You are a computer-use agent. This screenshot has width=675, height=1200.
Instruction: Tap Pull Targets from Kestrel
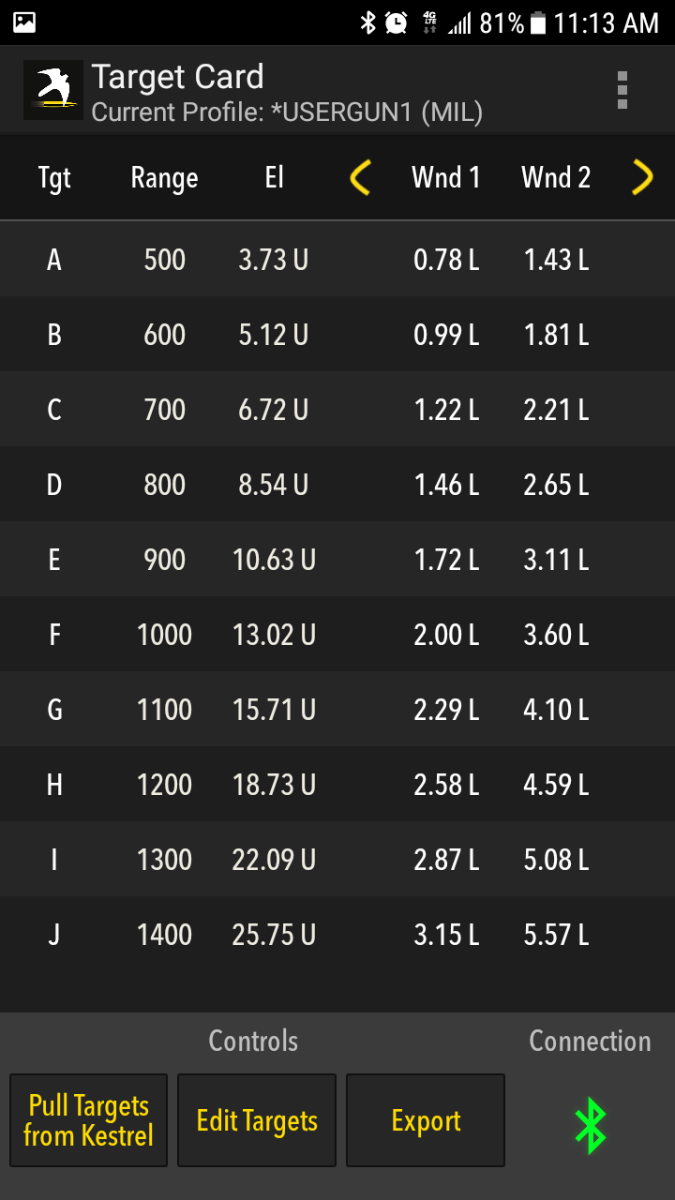[x=89, y=1120]
